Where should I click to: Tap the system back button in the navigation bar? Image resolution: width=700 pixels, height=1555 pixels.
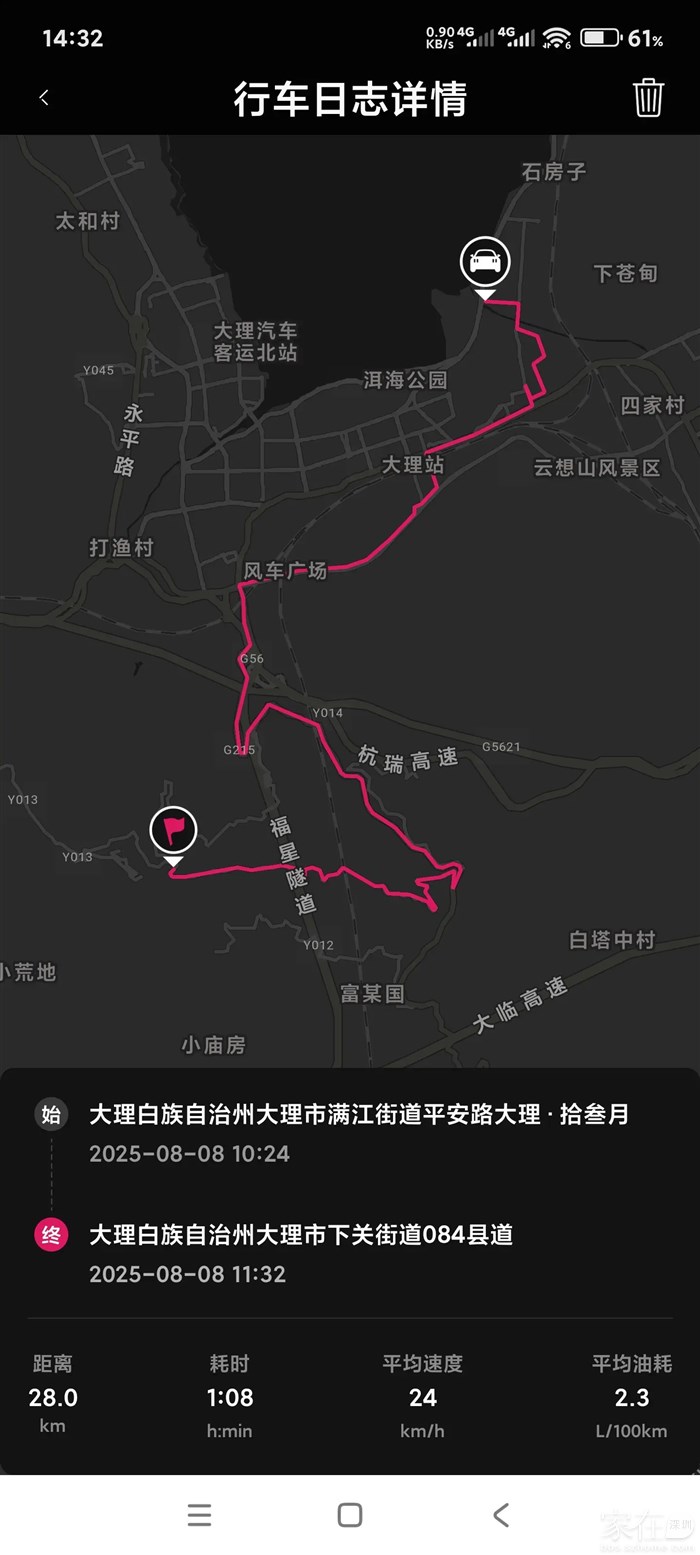click(501, 1514)
